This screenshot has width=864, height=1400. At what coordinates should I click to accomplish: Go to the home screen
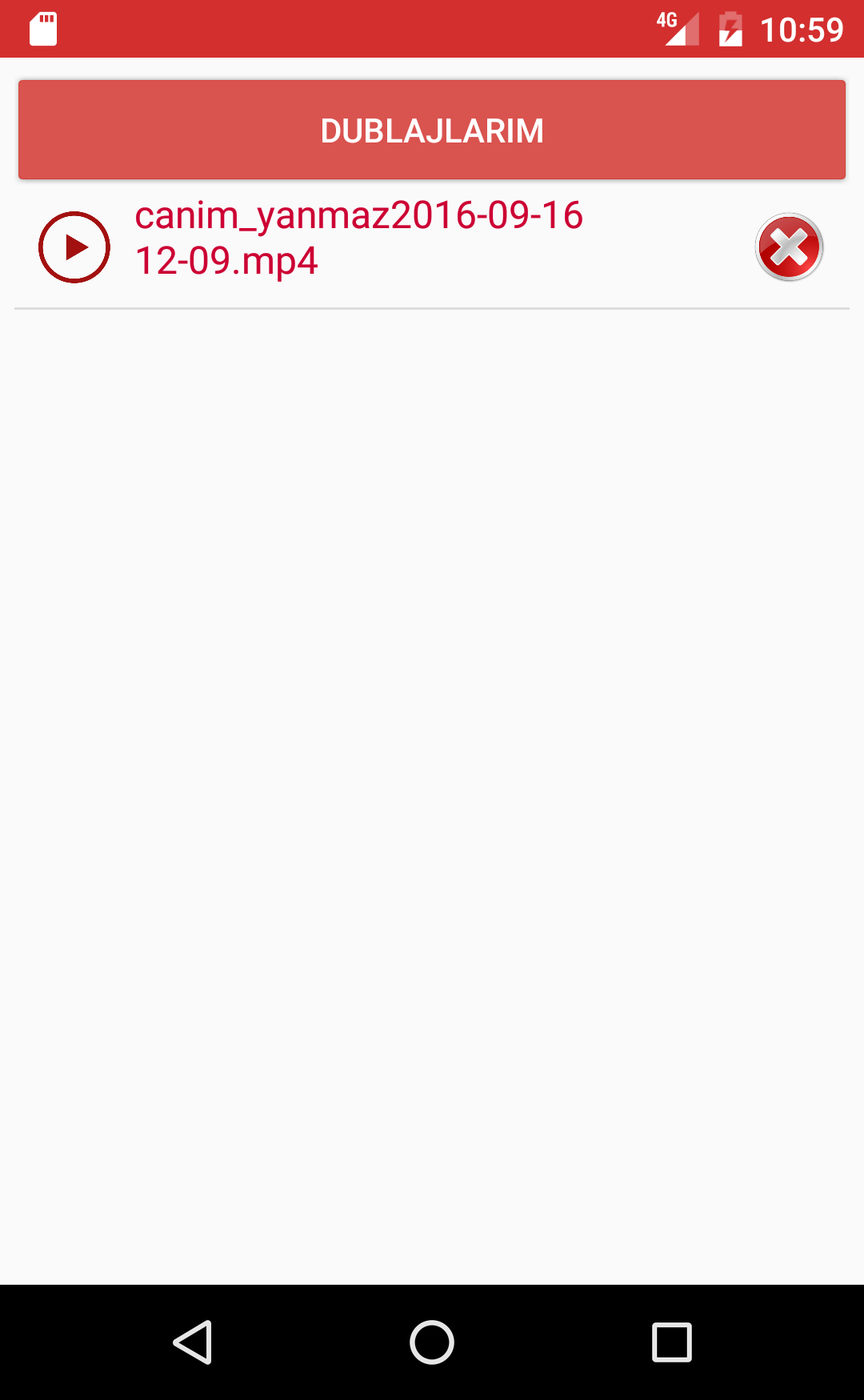coord(432,1342)
